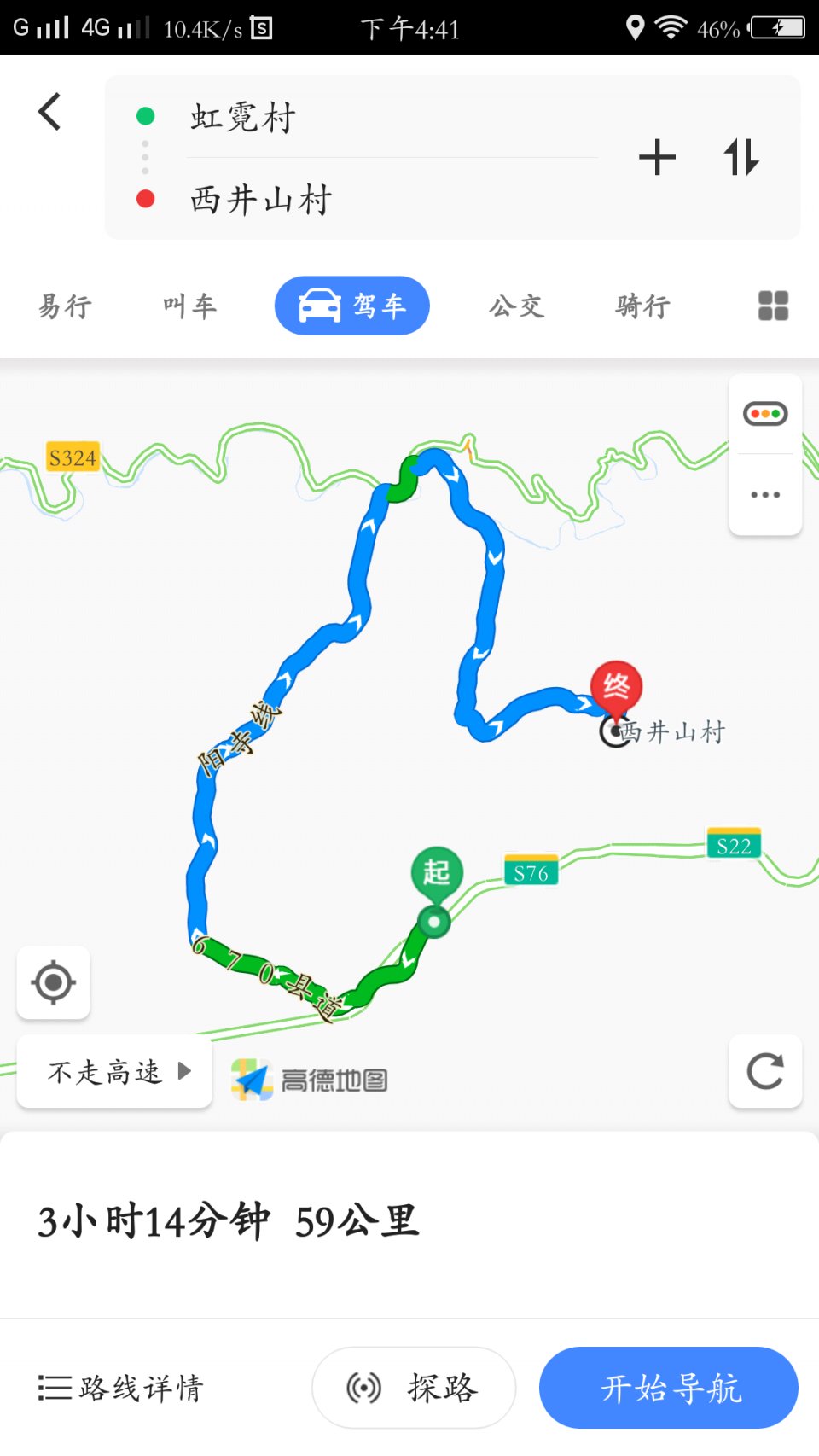This screenshot has width=819, height=1456.
Task: Open 路线详情 route details
Action: tap(121, 1388)
